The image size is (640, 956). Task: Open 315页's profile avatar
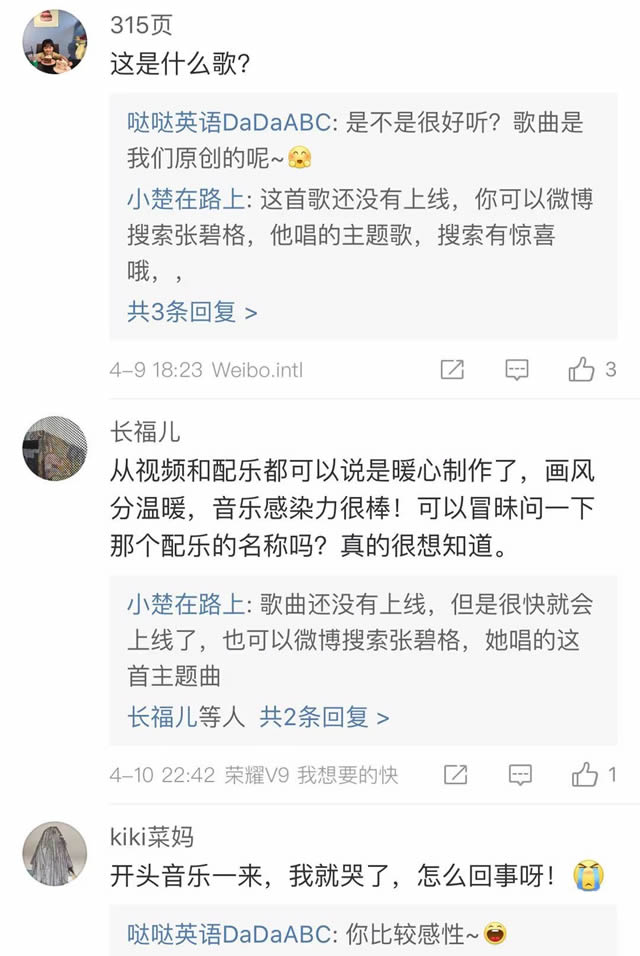[54, 42]
